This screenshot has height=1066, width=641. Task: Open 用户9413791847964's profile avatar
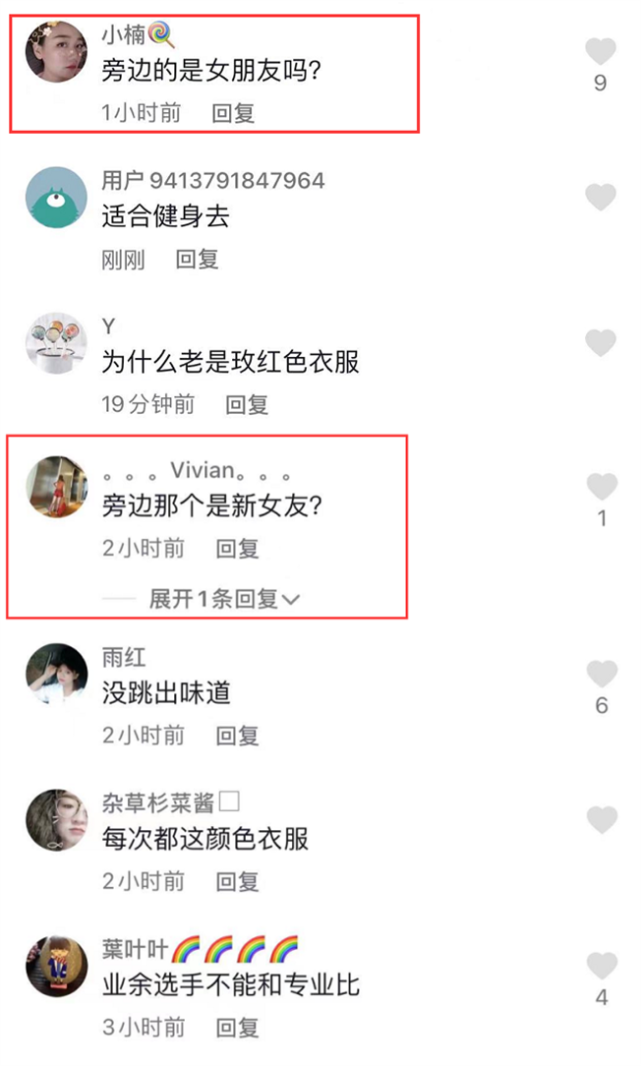pyautogui.click(x=56, y=197)
